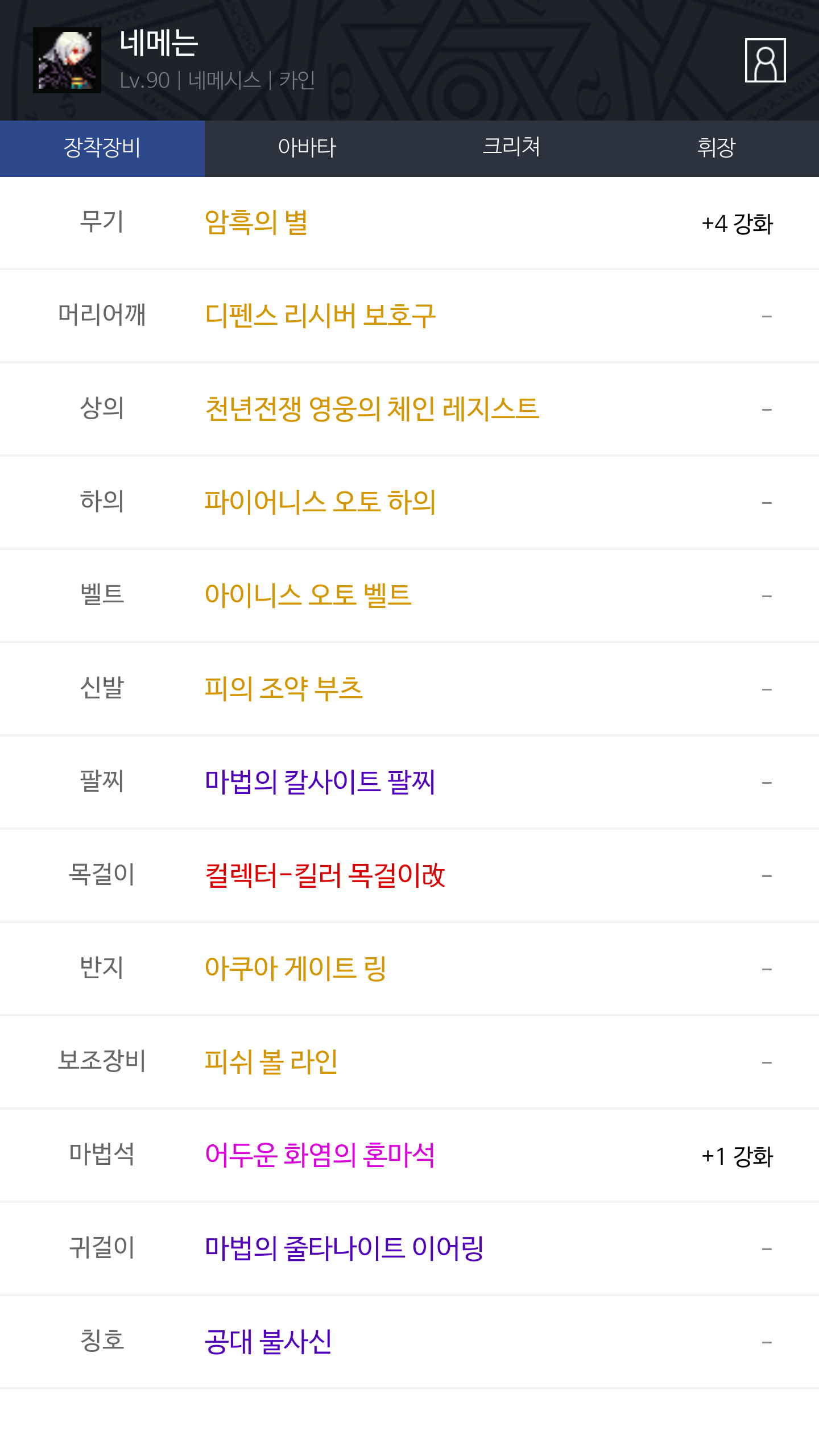819x1456 pixels.
Task: Open weapon item 암흑의 별
Action: [x=257, y=222]
